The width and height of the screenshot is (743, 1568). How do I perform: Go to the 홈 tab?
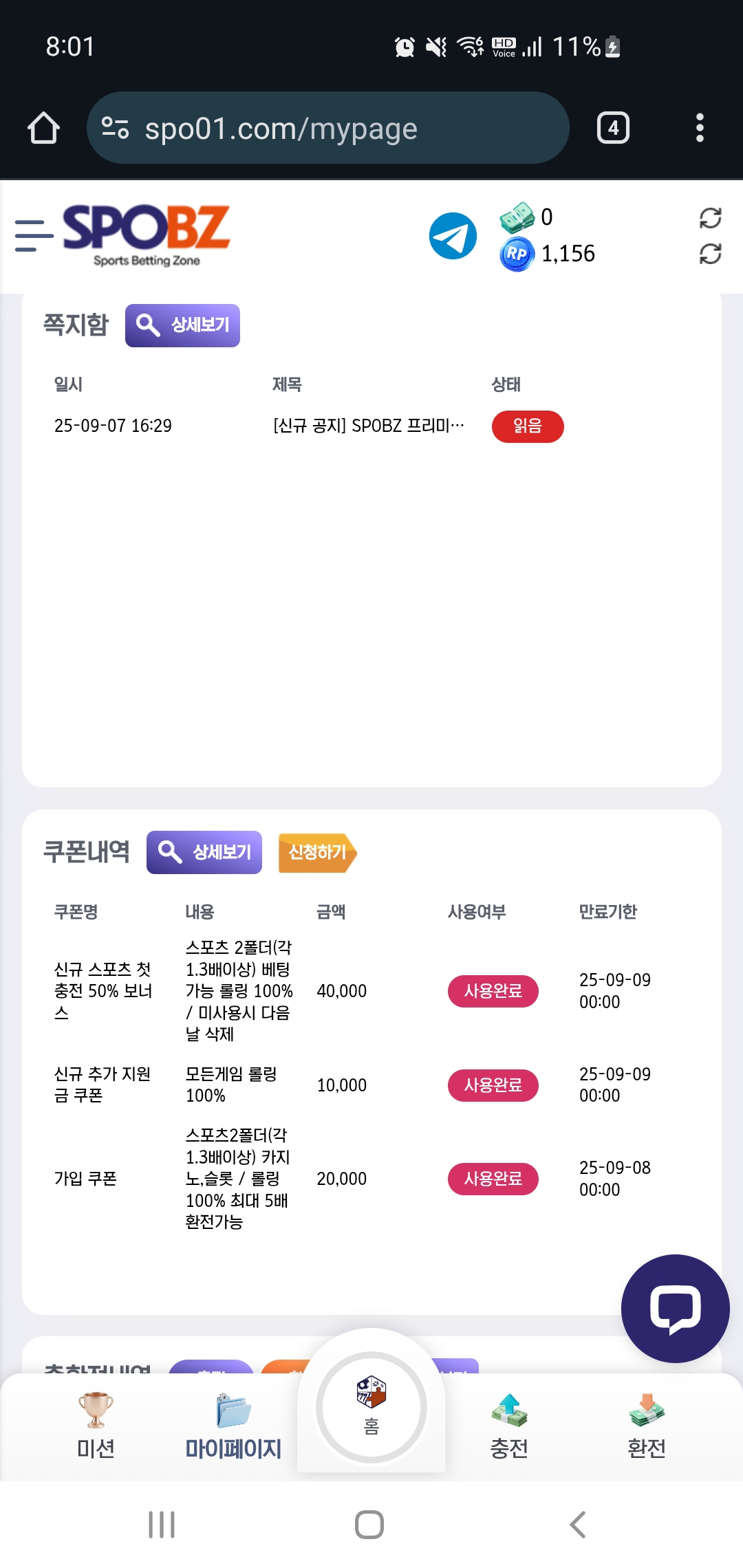[x=371, y=1406]
